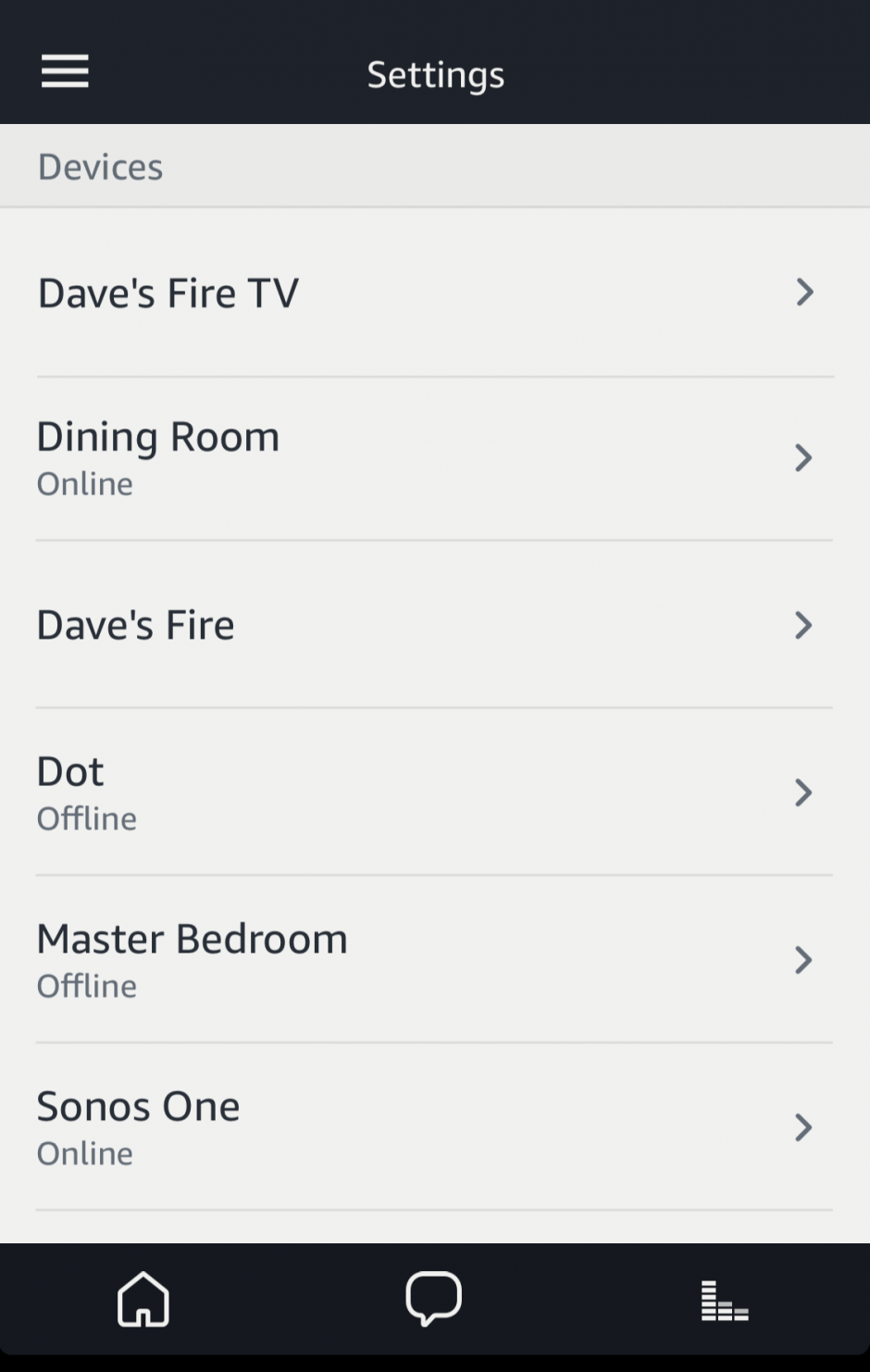Viewport: 870px width, 1372px height.
Task: Click the arrow beside Dave's Fire
Action: 802,625
